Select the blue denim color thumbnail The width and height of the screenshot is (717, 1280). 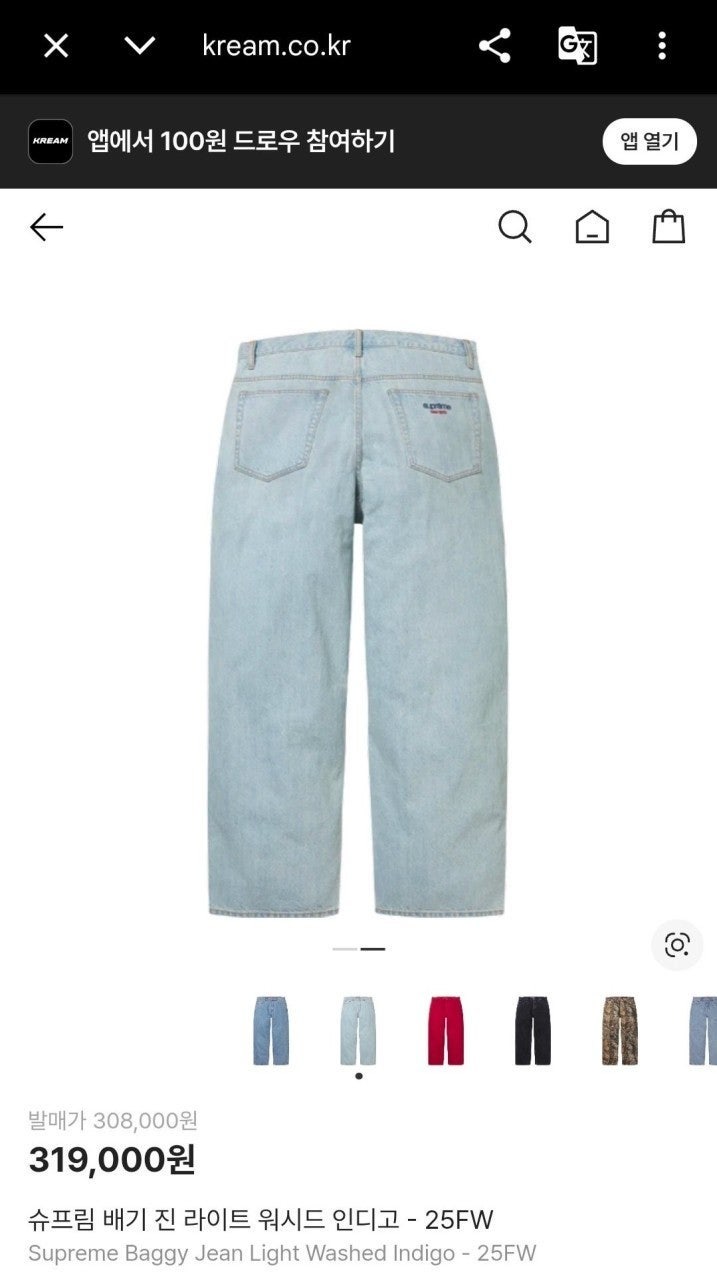coord(271,1031)
